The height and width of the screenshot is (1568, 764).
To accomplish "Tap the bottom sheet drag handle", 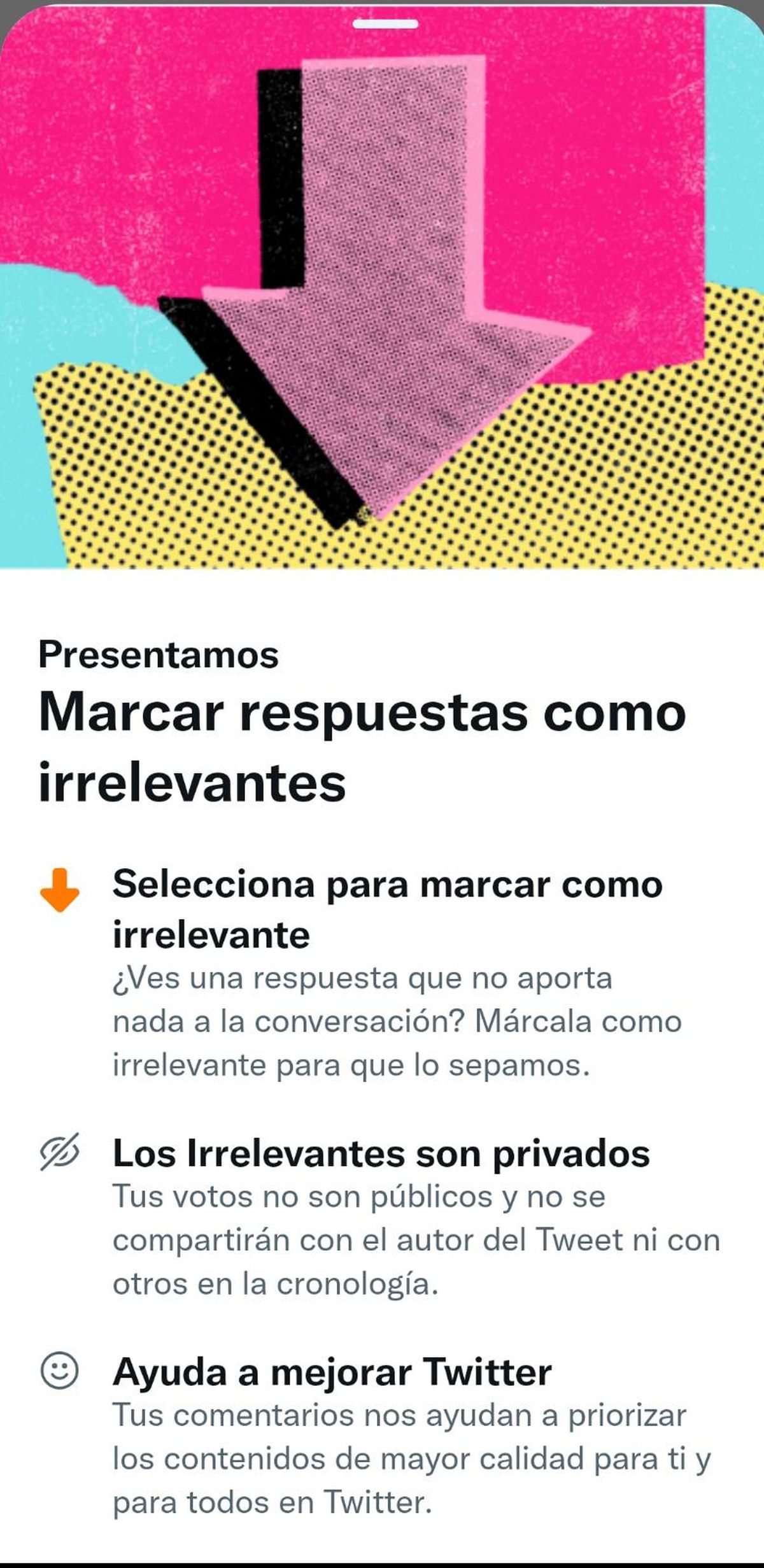I will tap(385, 24).
